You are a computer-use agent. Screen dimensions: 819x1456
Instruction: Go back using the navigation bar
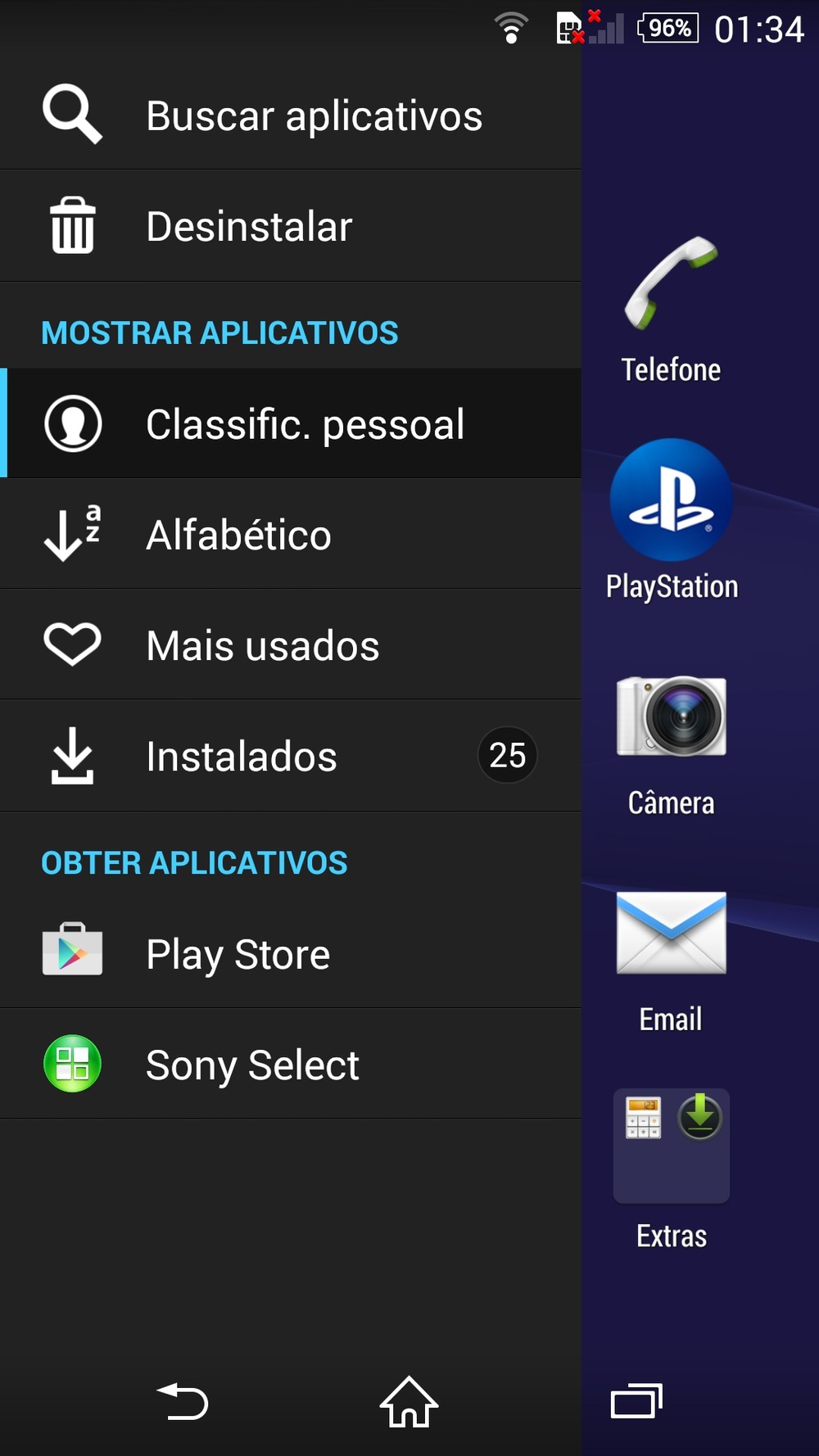[x=183, y=1401]
